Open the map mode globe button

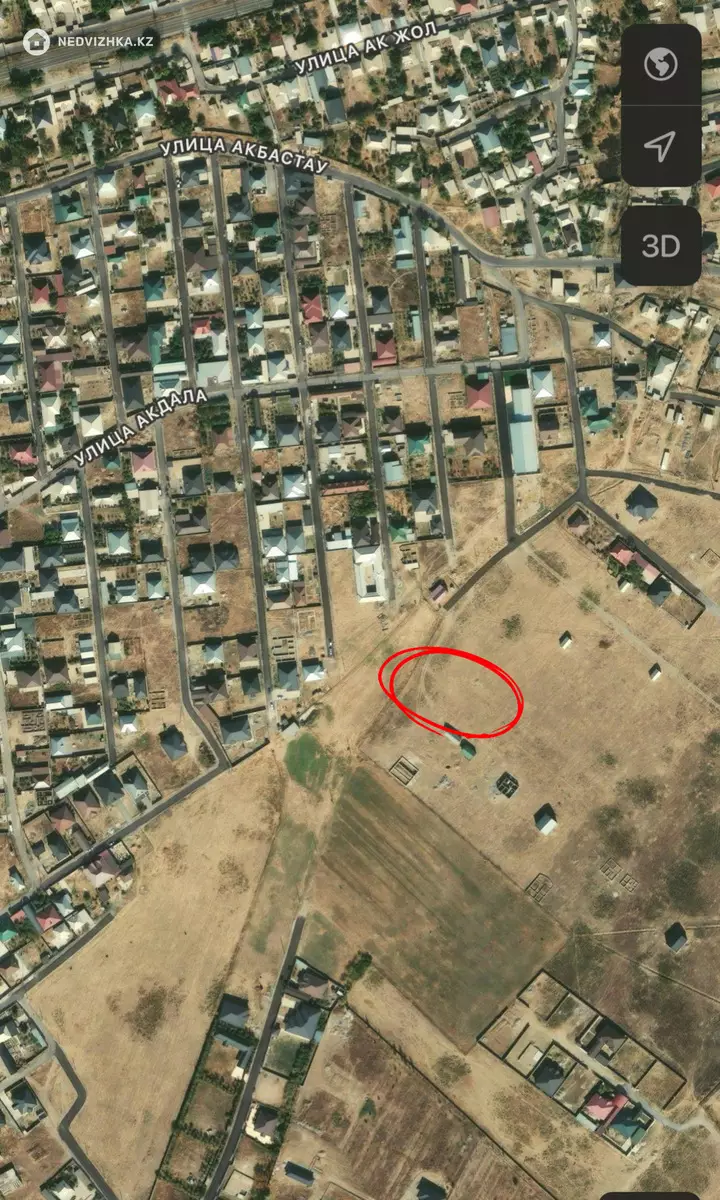(x=661, y=65)
